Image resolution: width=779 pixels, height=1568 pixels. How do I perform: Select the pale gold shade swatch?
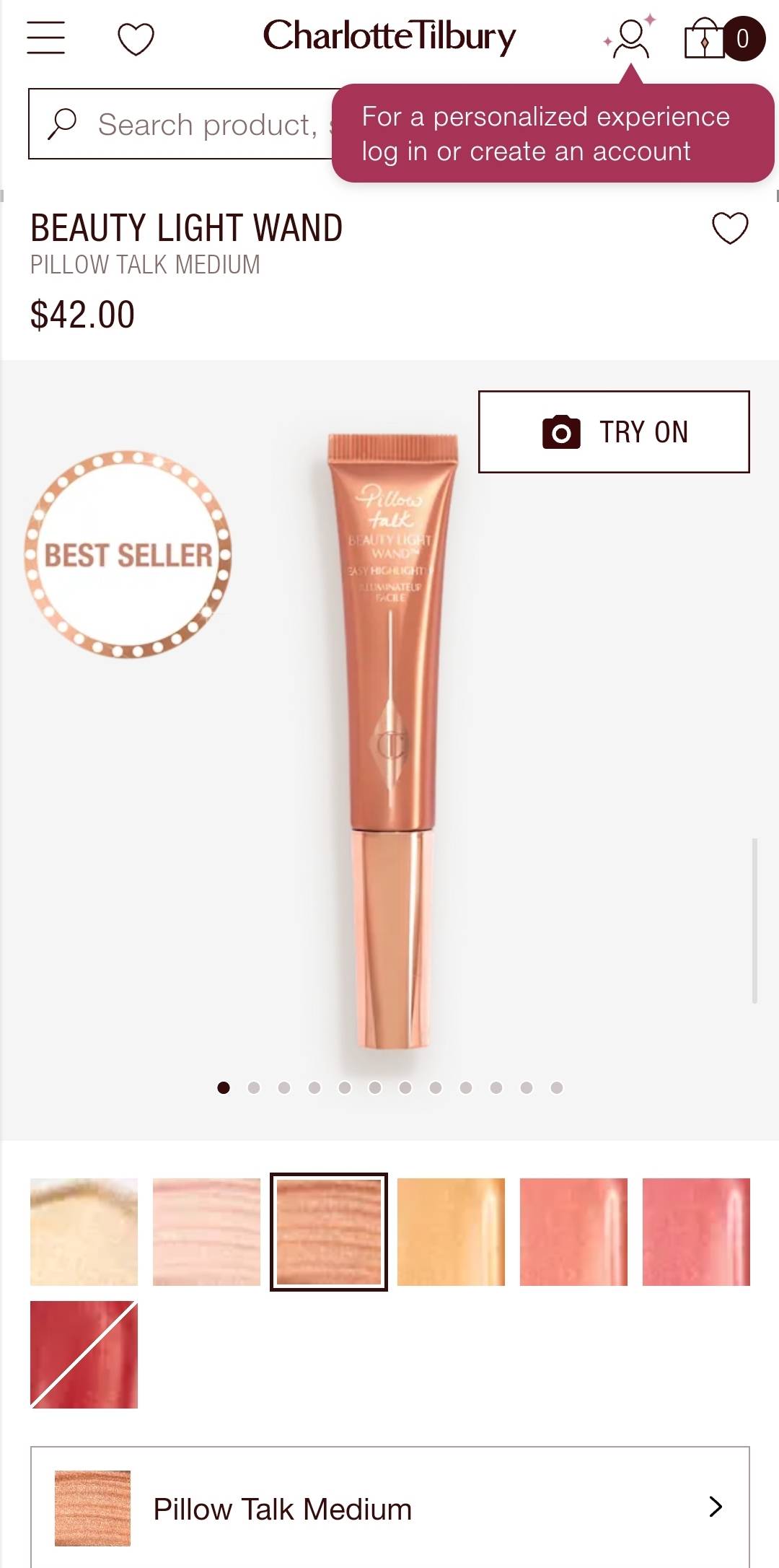(x=84, y=1232)
